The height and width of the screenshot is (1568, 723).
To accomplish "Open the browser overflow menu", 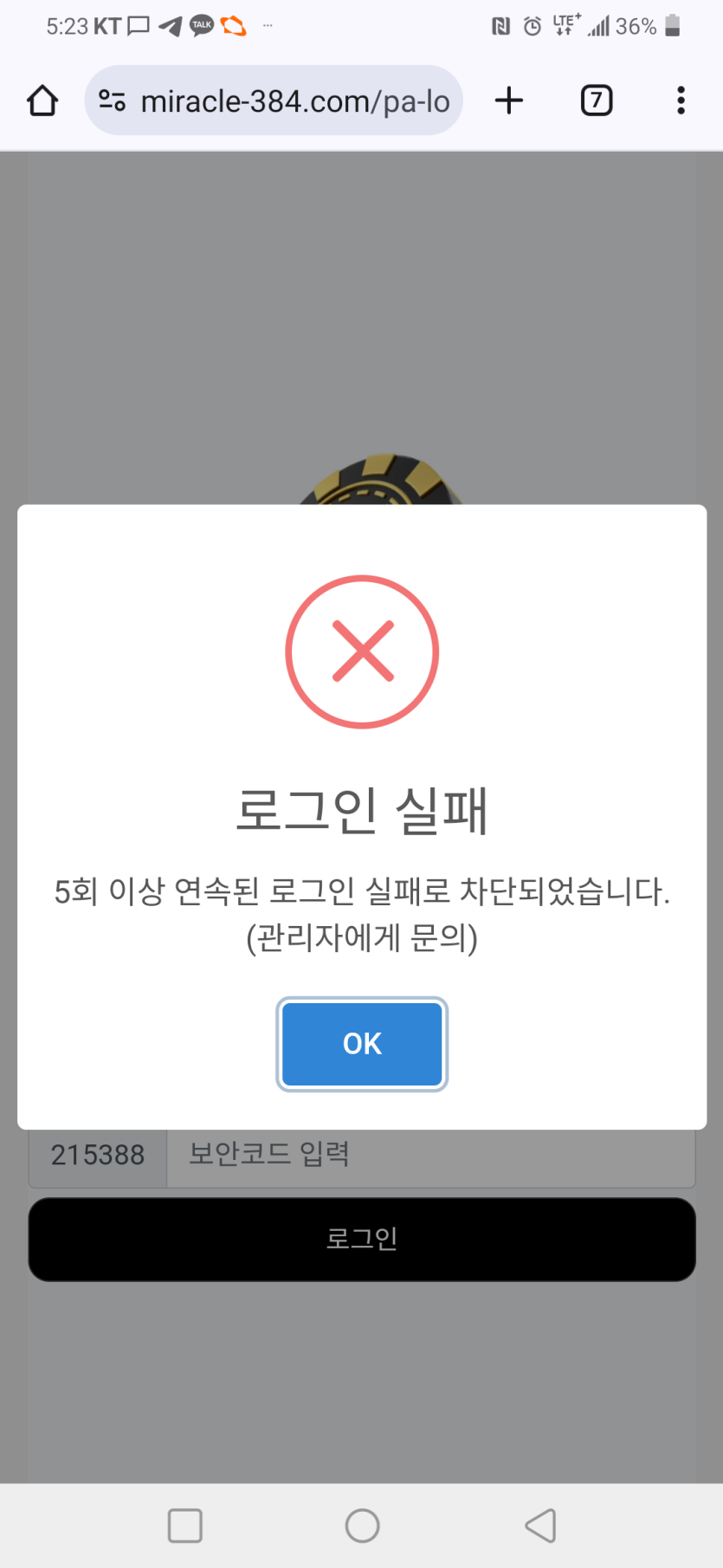I will click(x=681, y=100).
